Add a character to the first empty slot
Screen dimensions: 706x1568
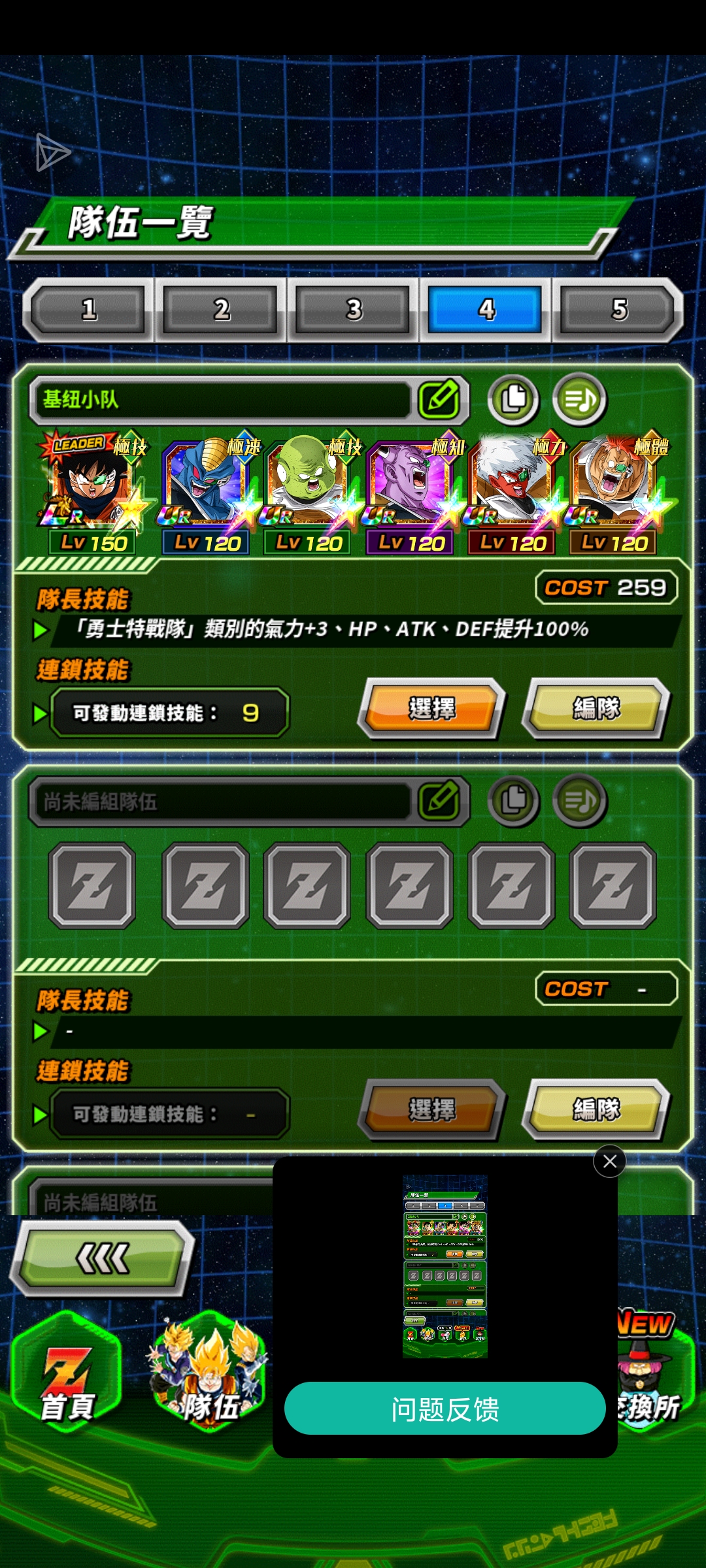[92, 885]
